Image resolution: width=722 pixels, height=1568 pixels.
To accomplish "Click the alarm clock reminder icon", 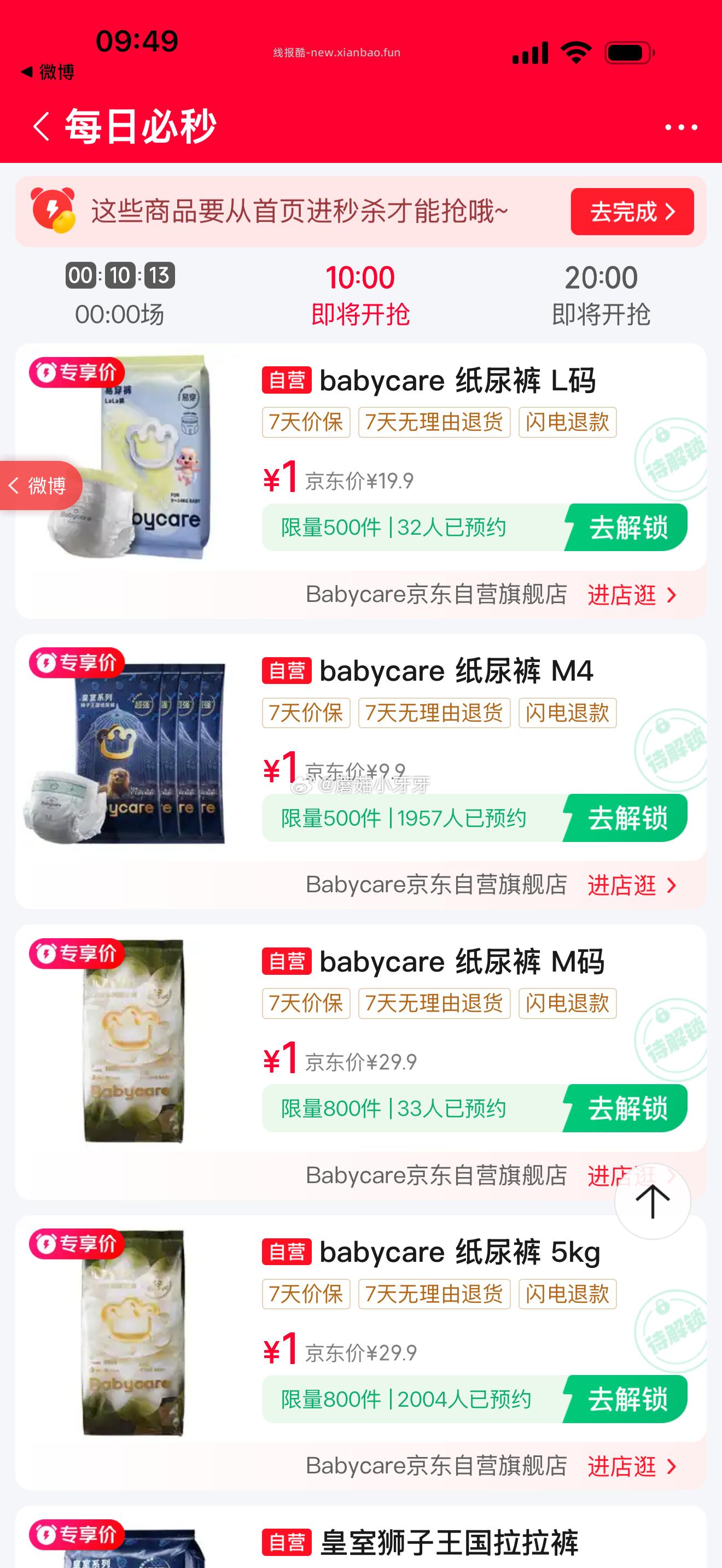I will point(54,211).
